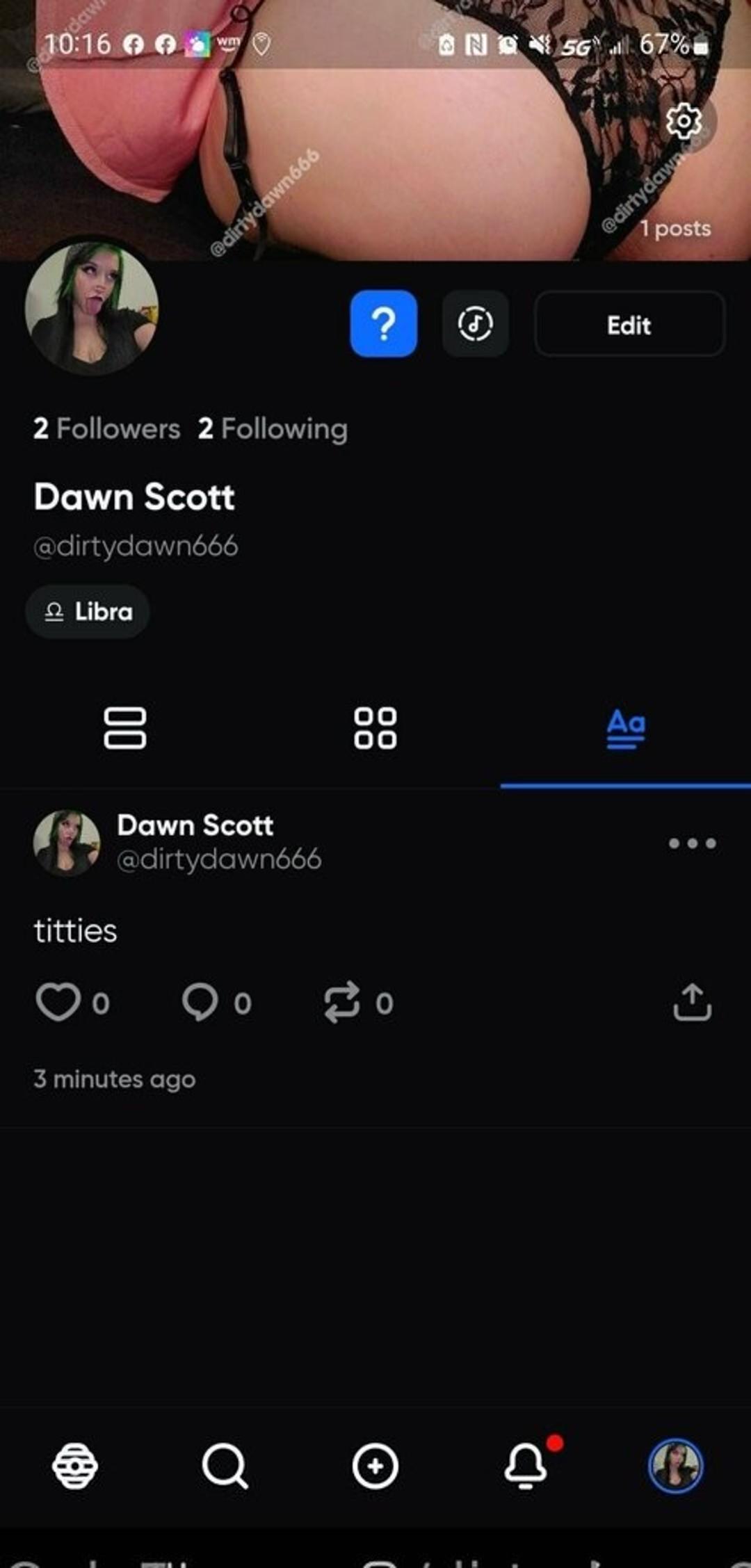Go to the home feed beehive icon

tap(75, 1466)
